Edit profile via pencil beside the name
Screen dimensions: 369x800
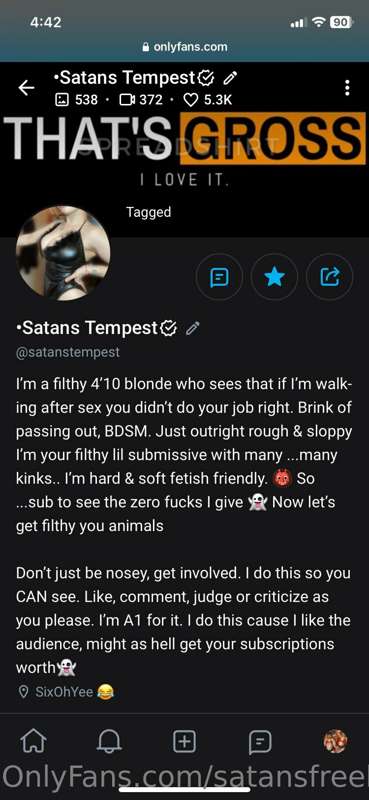coord(192,329)
